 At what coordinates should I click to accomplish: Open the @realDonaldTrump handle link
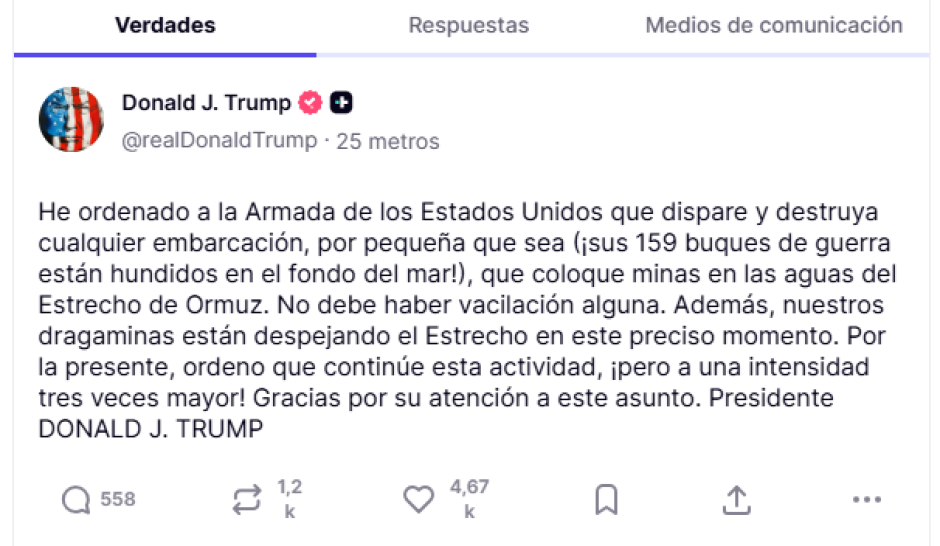point(218,141)
